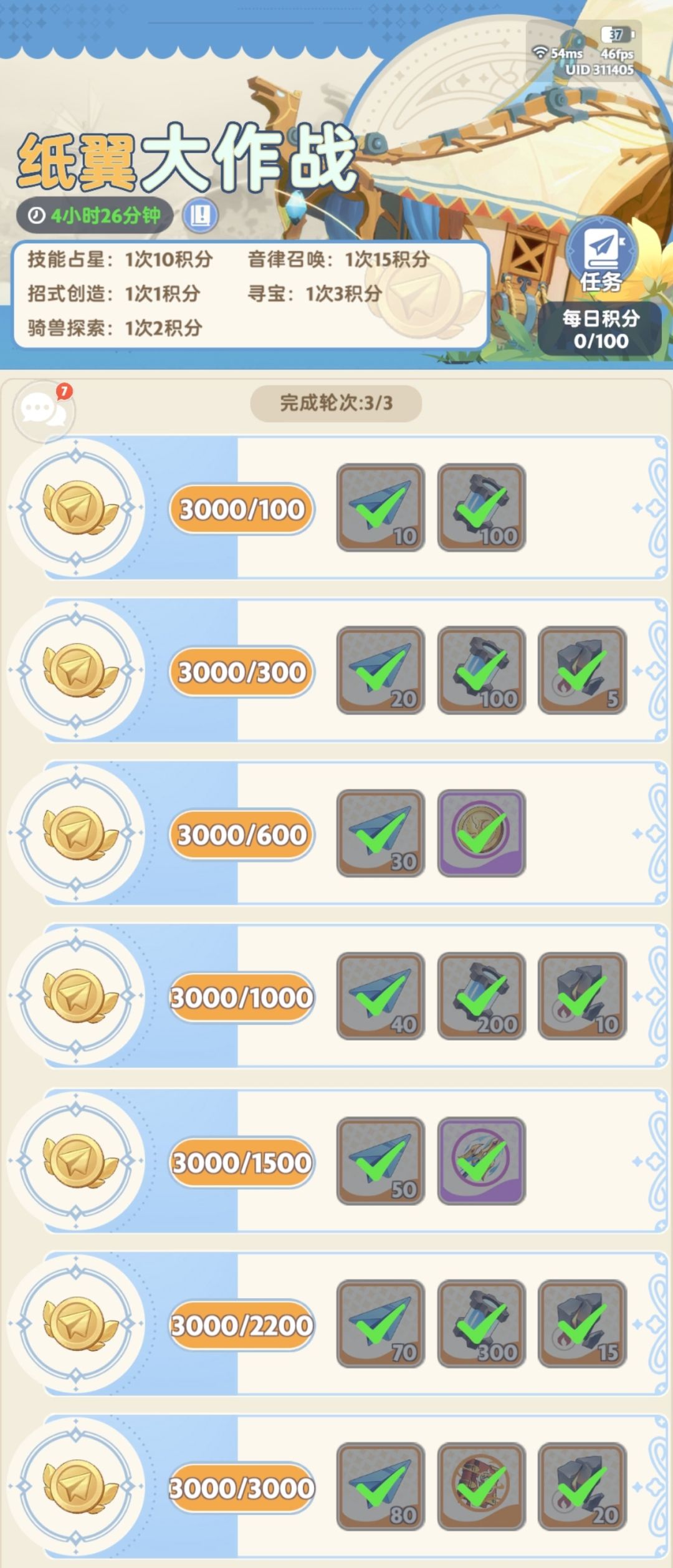Tap the 40 paper plane reward in 3000/1000 row

click(381, 996)
